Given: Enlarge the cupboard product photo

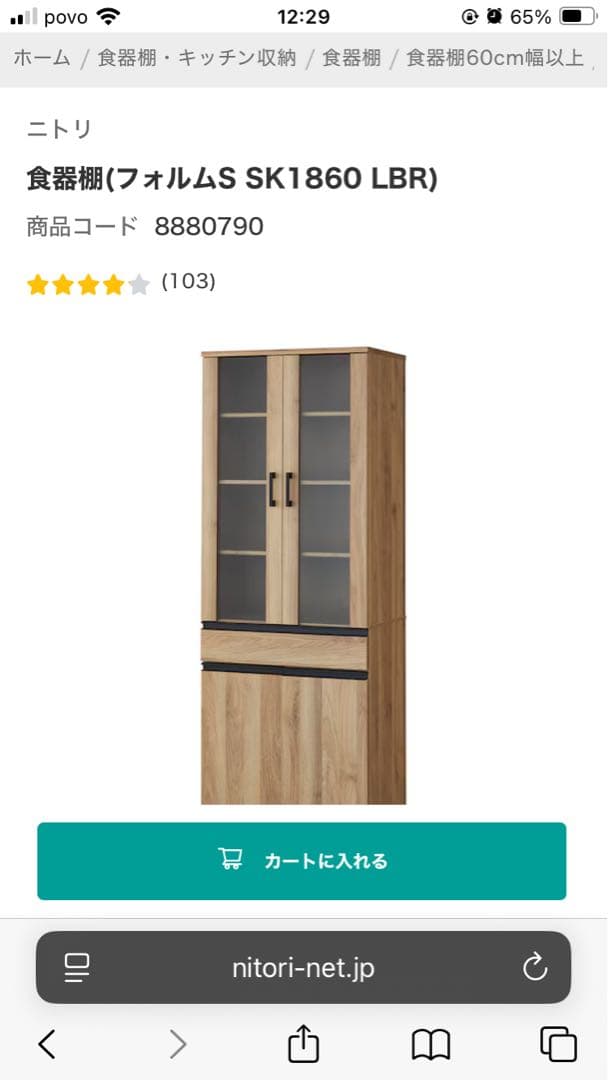Looking at the screenshot, I should [303, 575].
